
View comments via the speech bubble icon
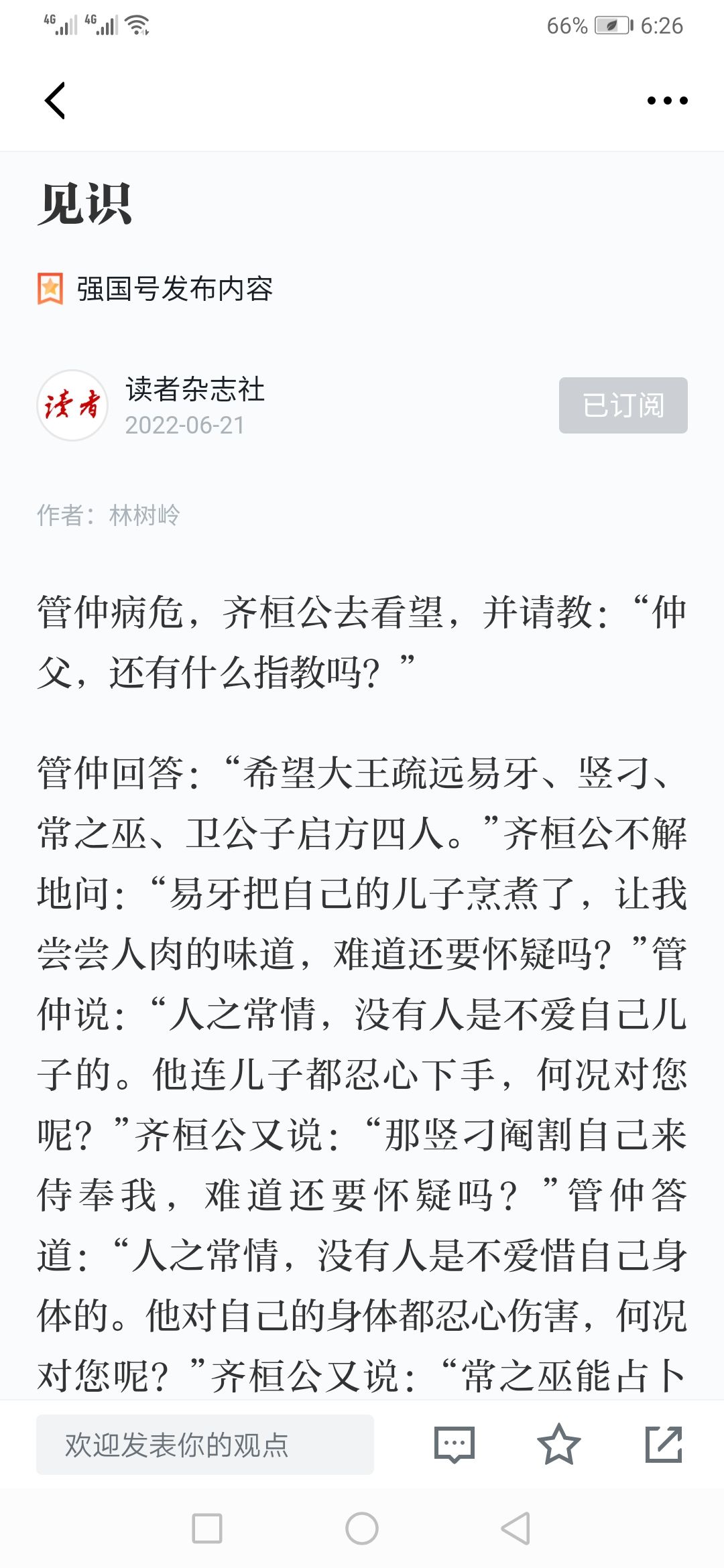point(455,1444)
